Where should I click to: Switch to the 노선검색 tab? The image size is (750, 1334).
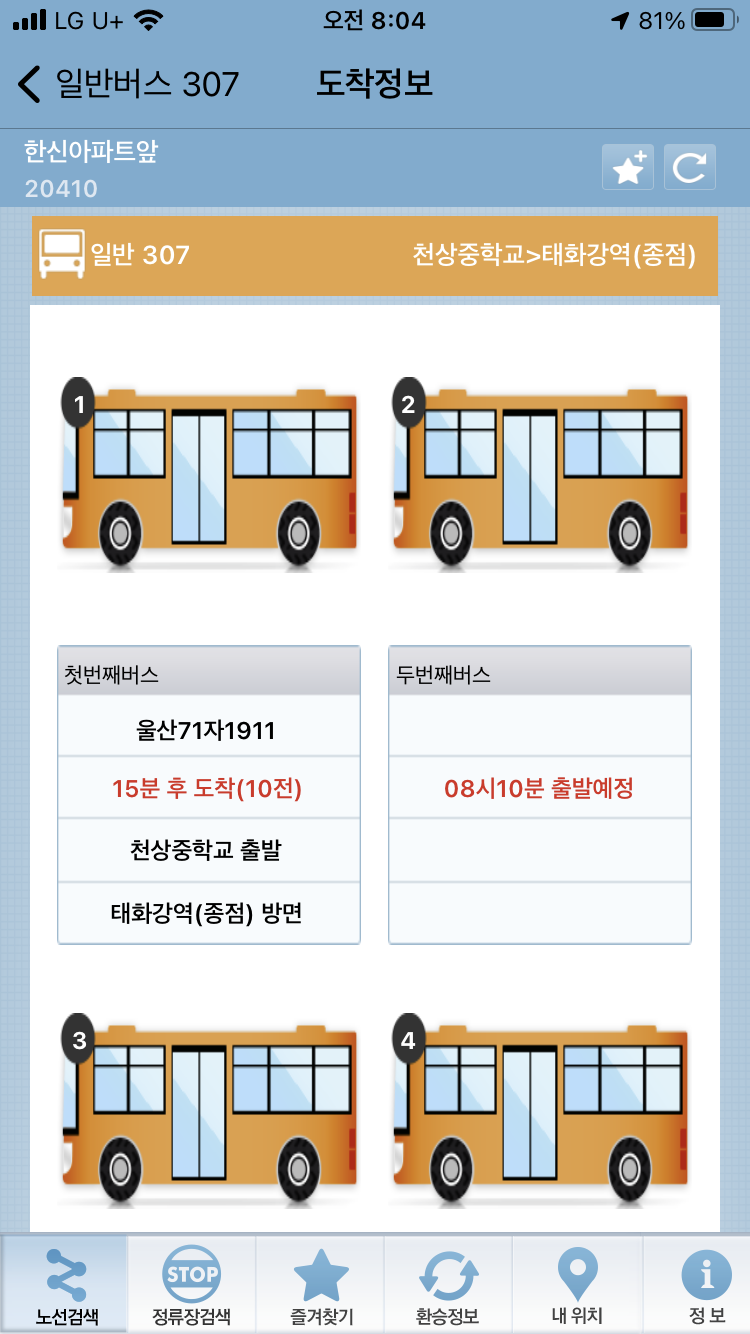pos(65,1285)
